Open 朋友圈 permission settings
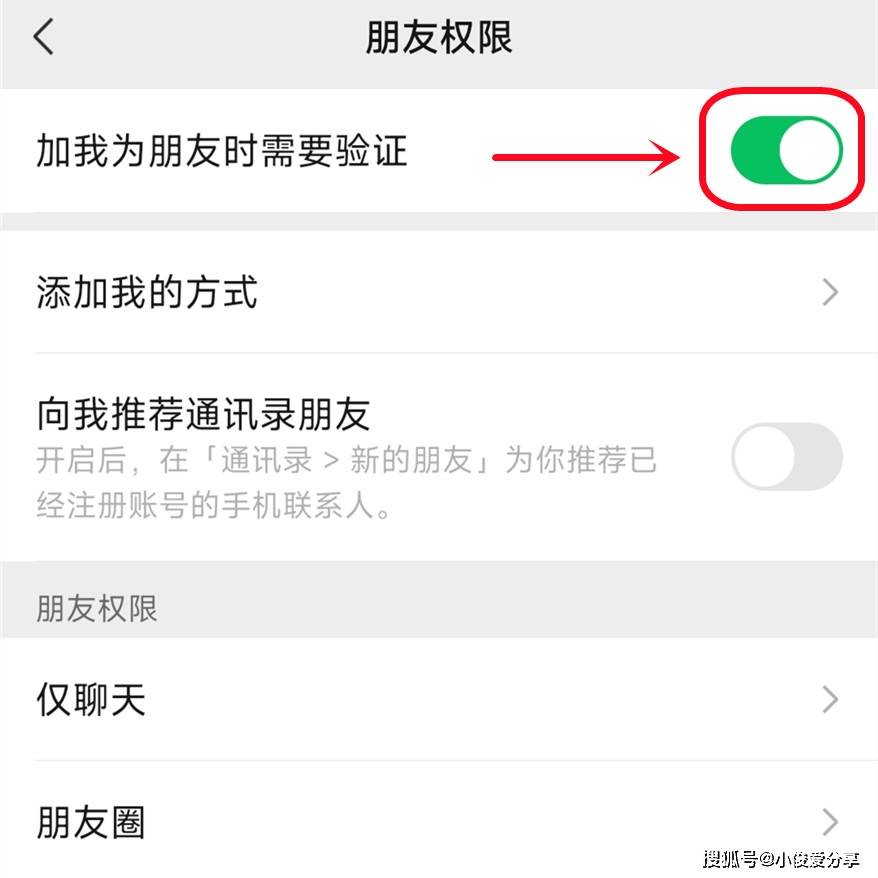Viewport: 878px width, 878px height. (438, 822)
